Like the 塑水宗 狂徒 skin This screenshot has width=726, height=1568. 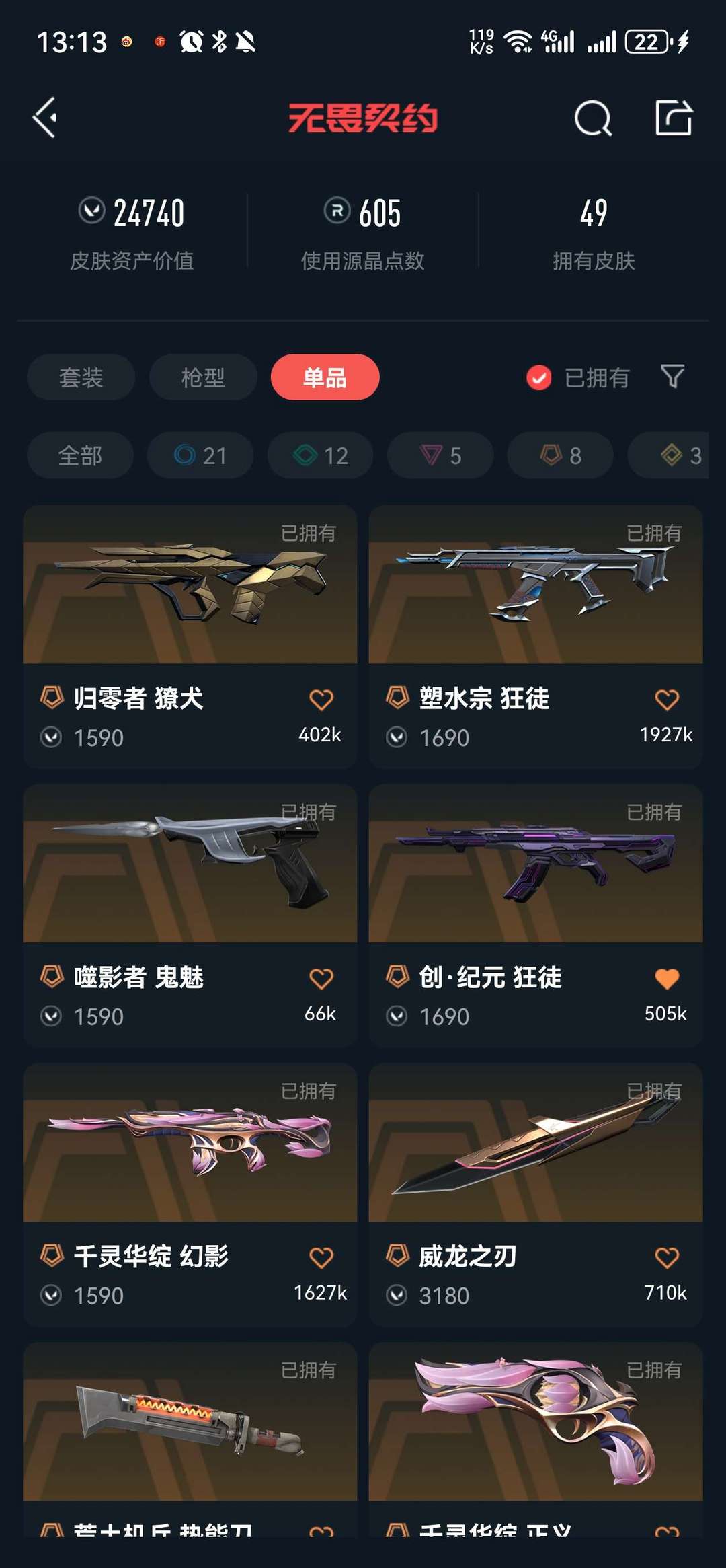(667, 700)
